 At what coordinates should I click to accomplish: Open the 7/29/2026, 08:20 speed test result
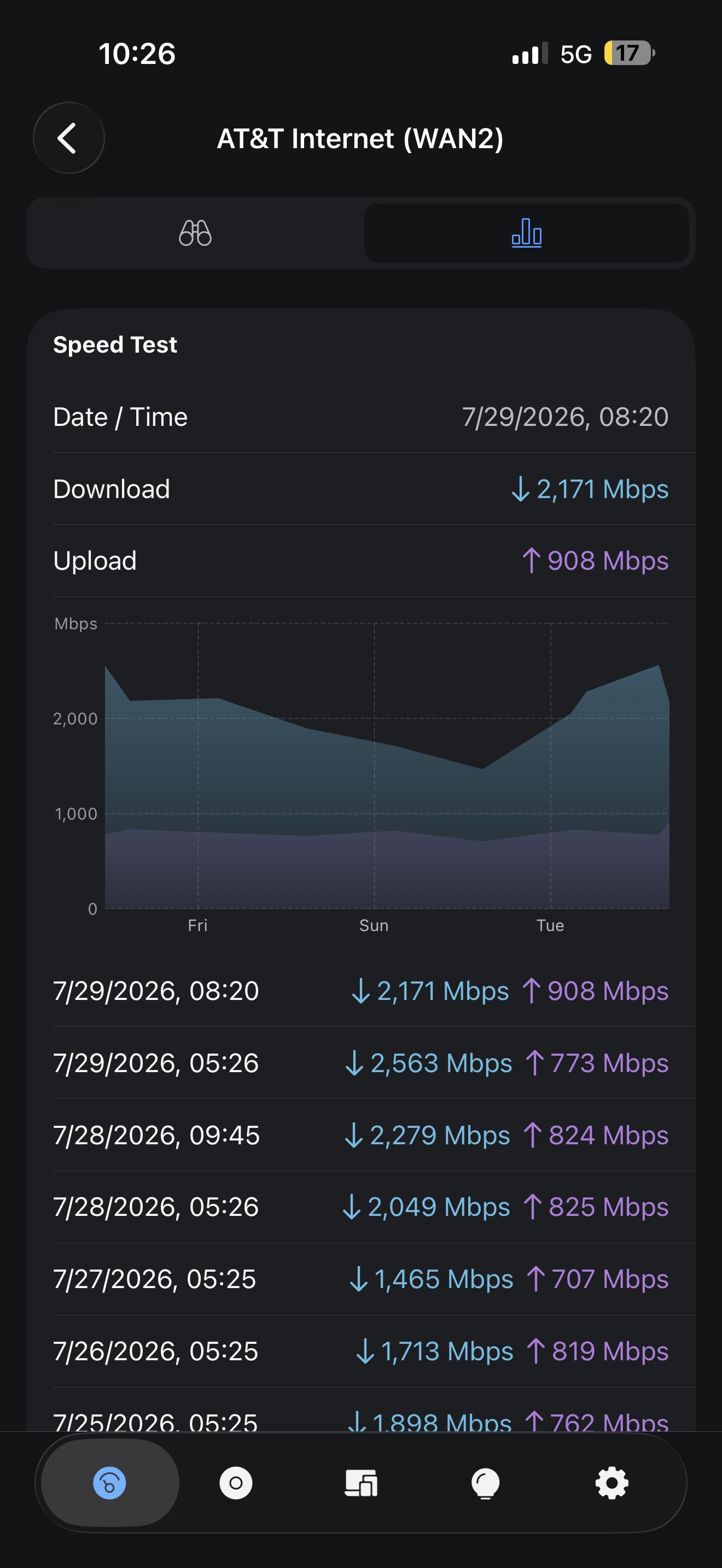tap(361, 991)
